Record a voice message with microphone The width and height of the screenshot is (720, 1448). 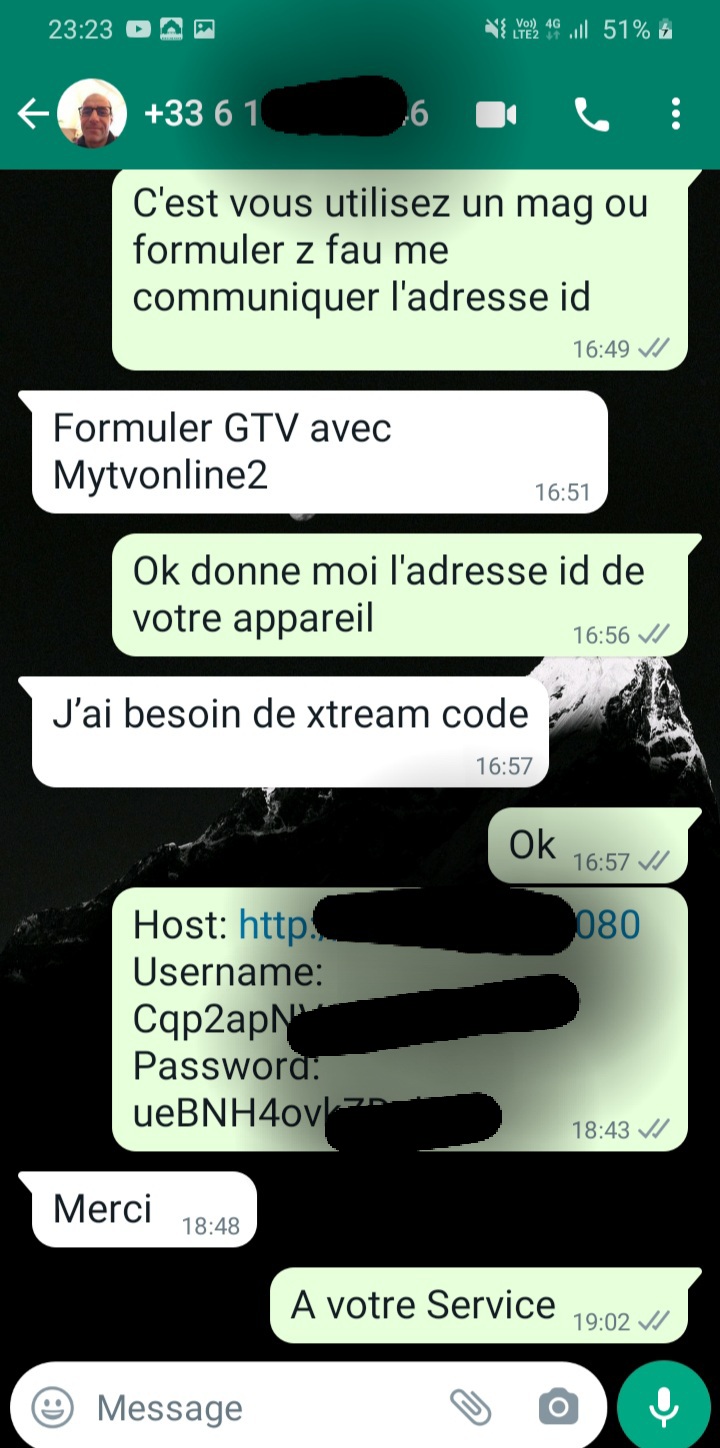point(663,1407)
